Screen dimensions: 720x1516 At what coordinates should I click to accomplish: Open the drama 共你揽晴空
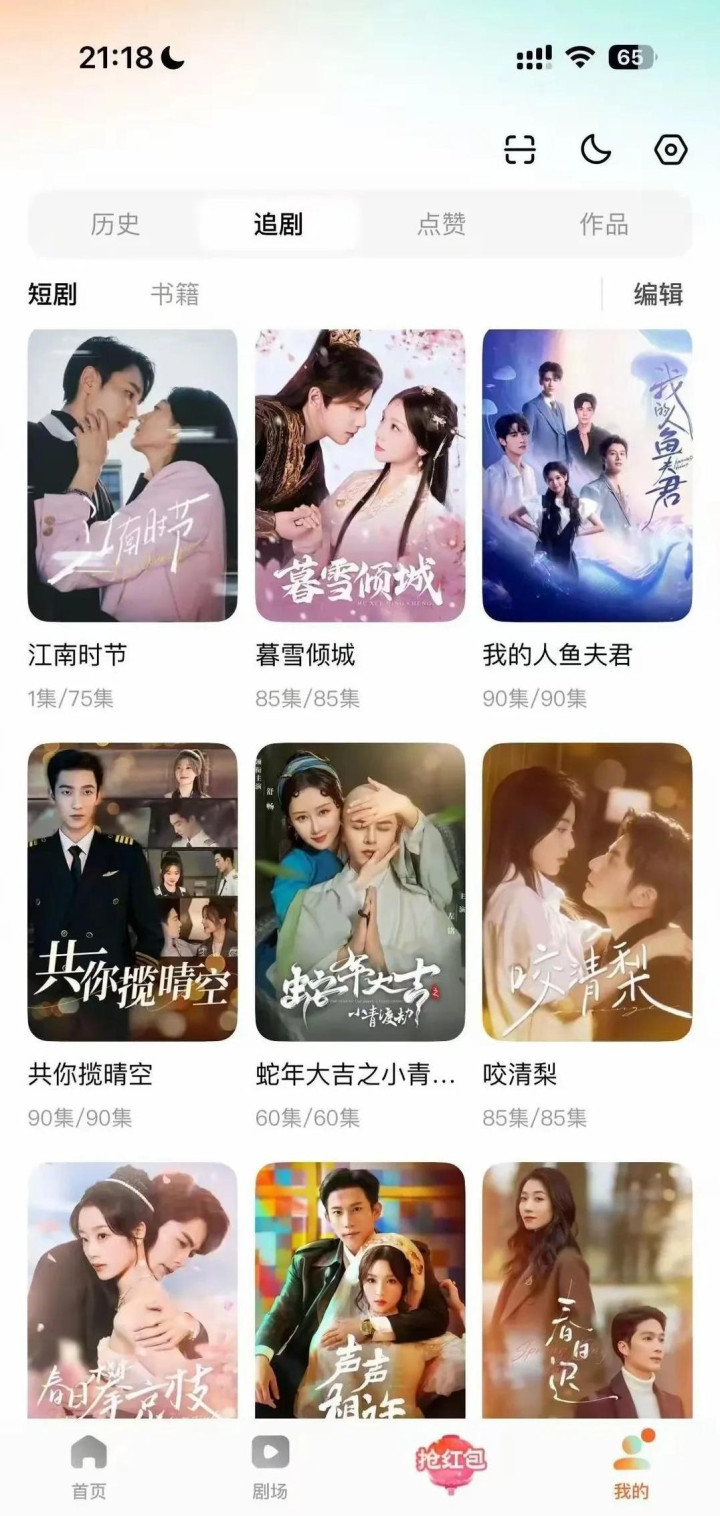click(x=132, y=892)
